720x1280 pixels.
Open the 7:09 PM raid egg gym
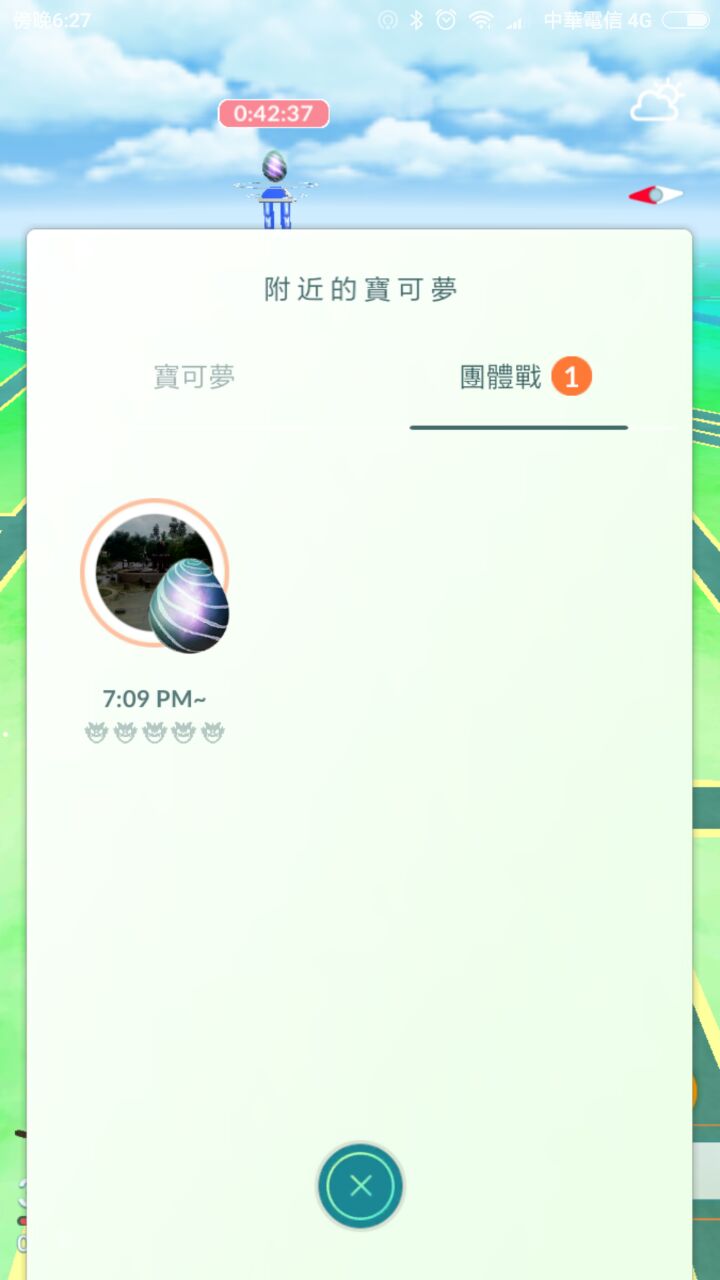(156, 575)
